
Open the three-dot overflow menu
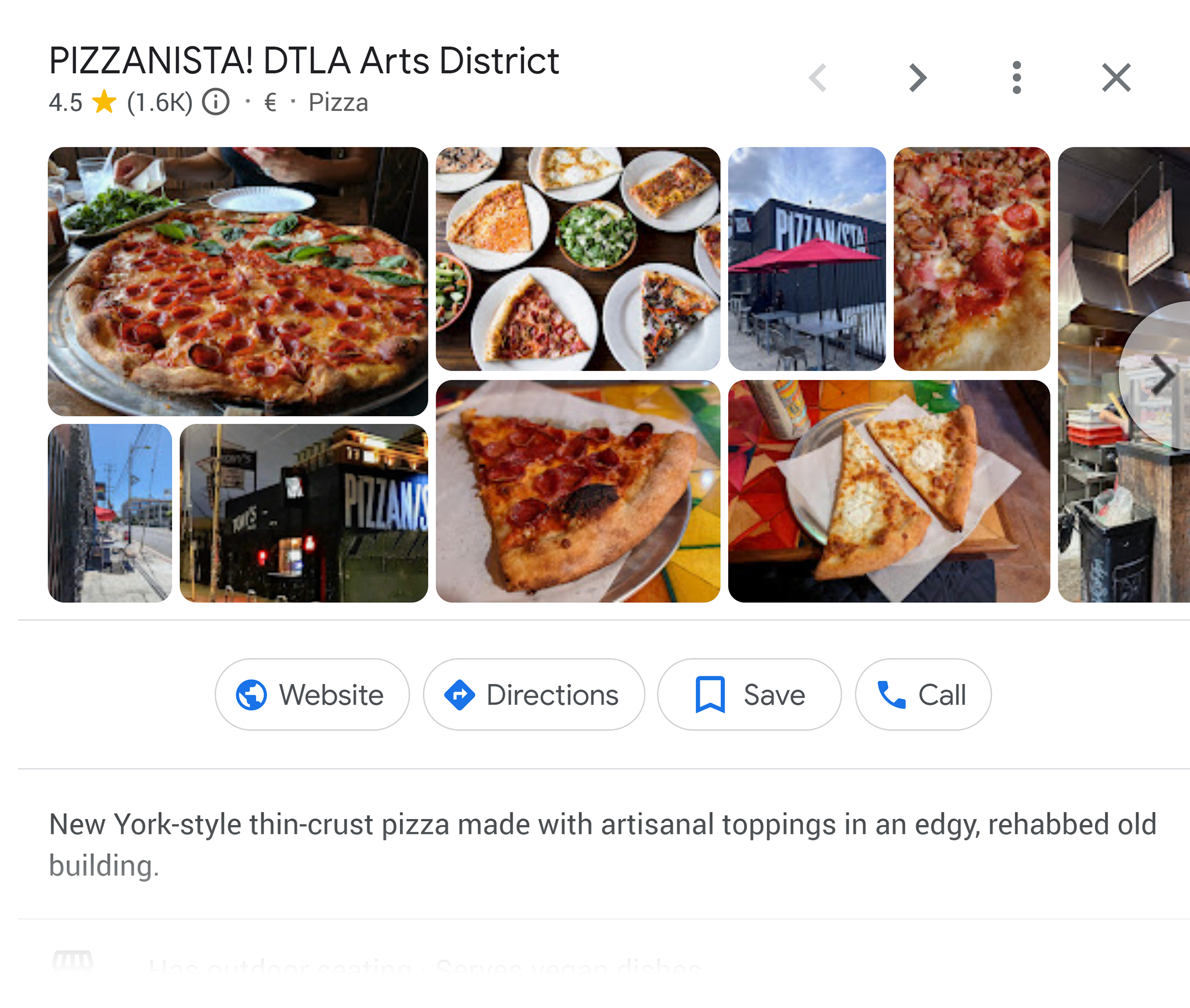point(1016,78)
